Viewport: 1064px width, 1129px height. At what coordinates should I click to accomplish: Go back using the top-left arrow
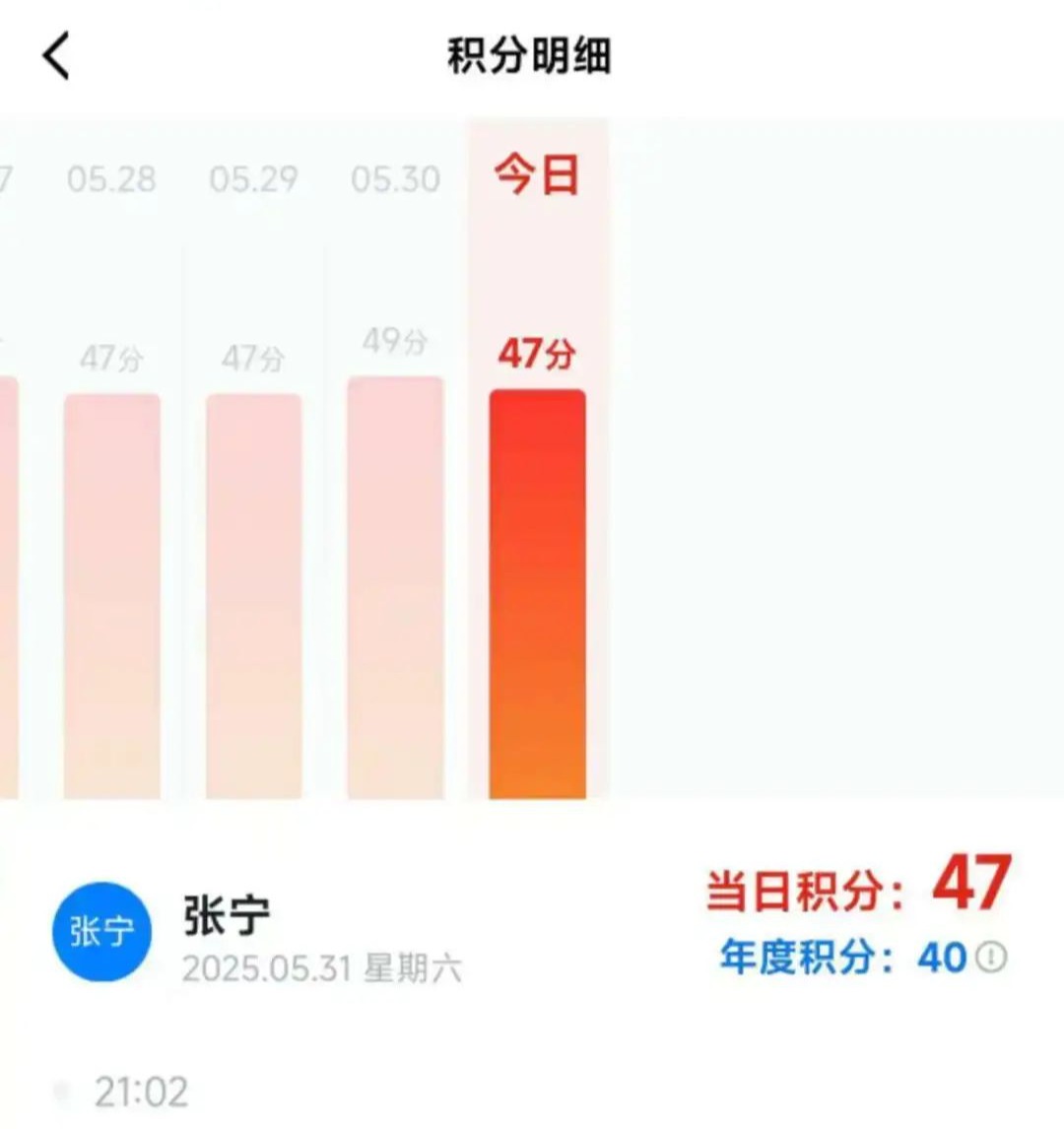[x=56, y=56]
